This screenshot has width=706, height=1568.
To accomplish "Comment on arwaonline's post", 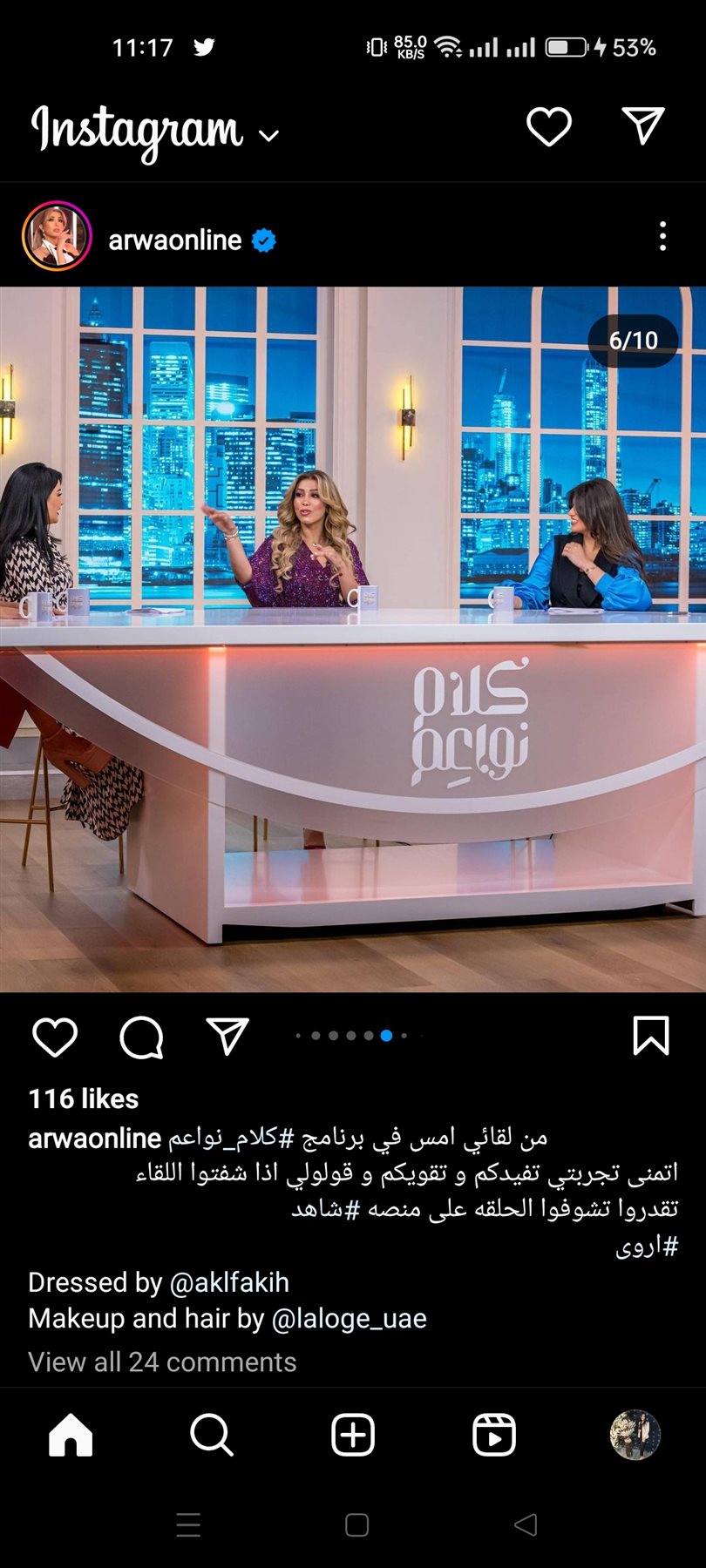I will [141, 1037].
